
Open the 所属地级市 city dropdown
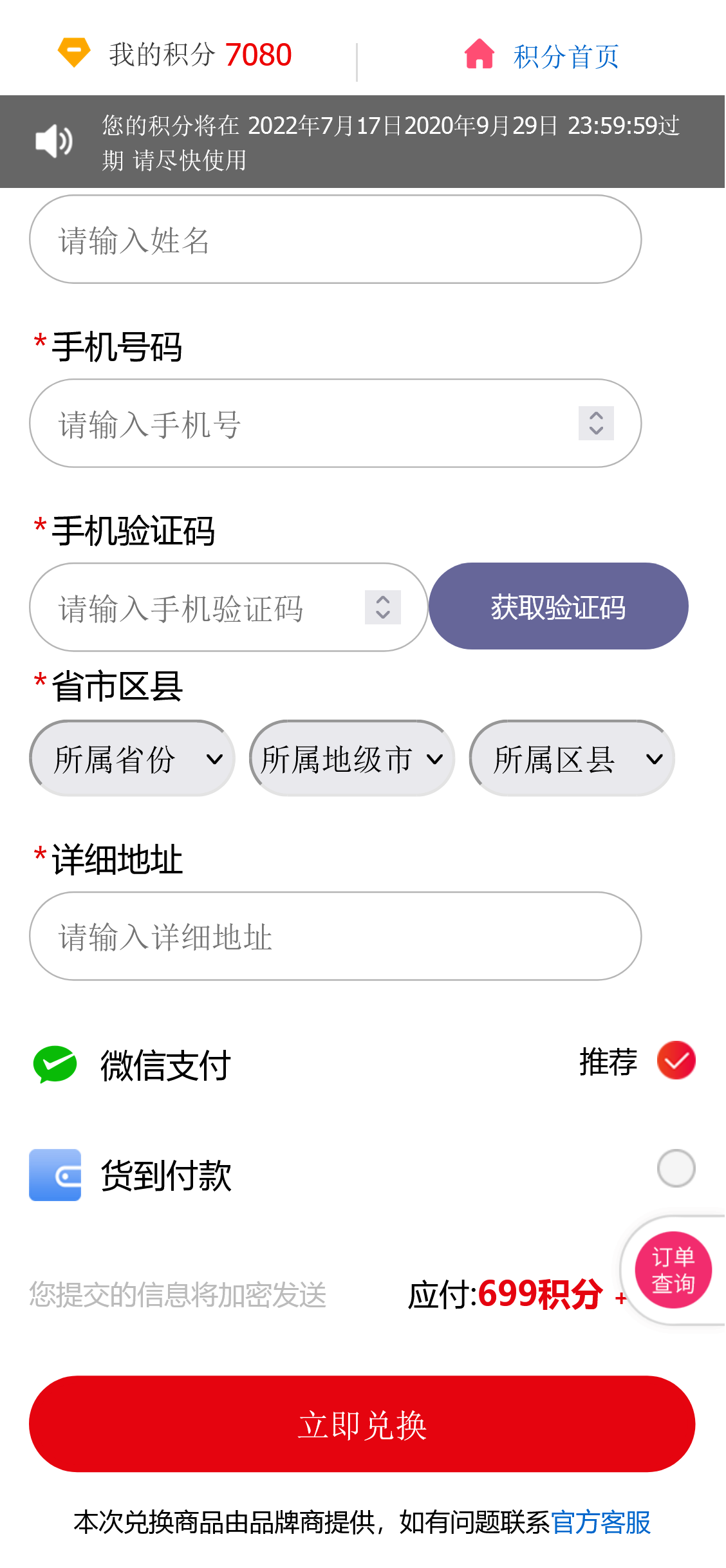(x=352, y=758)
